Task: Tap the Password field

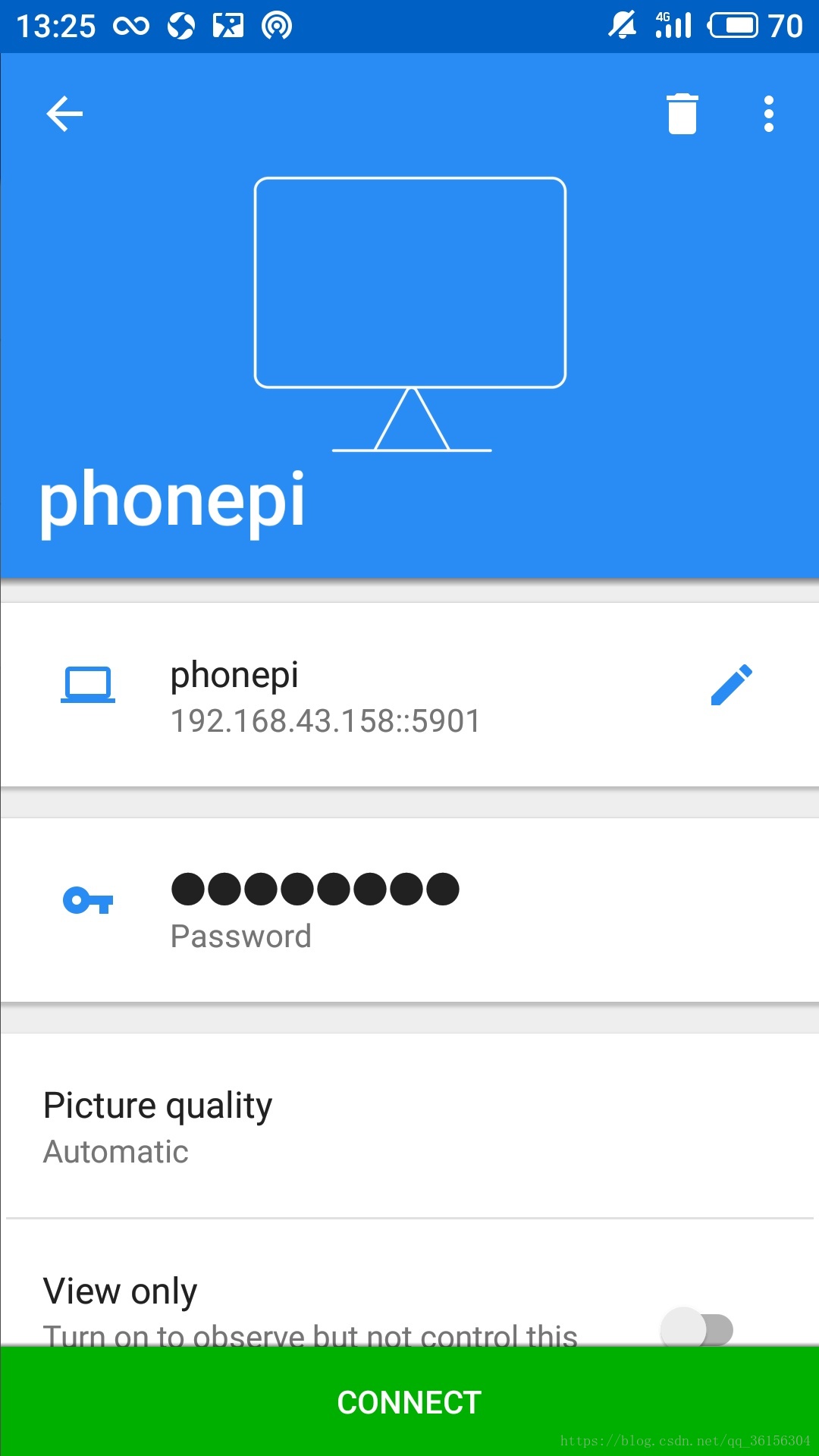Action: coord(315,908)
